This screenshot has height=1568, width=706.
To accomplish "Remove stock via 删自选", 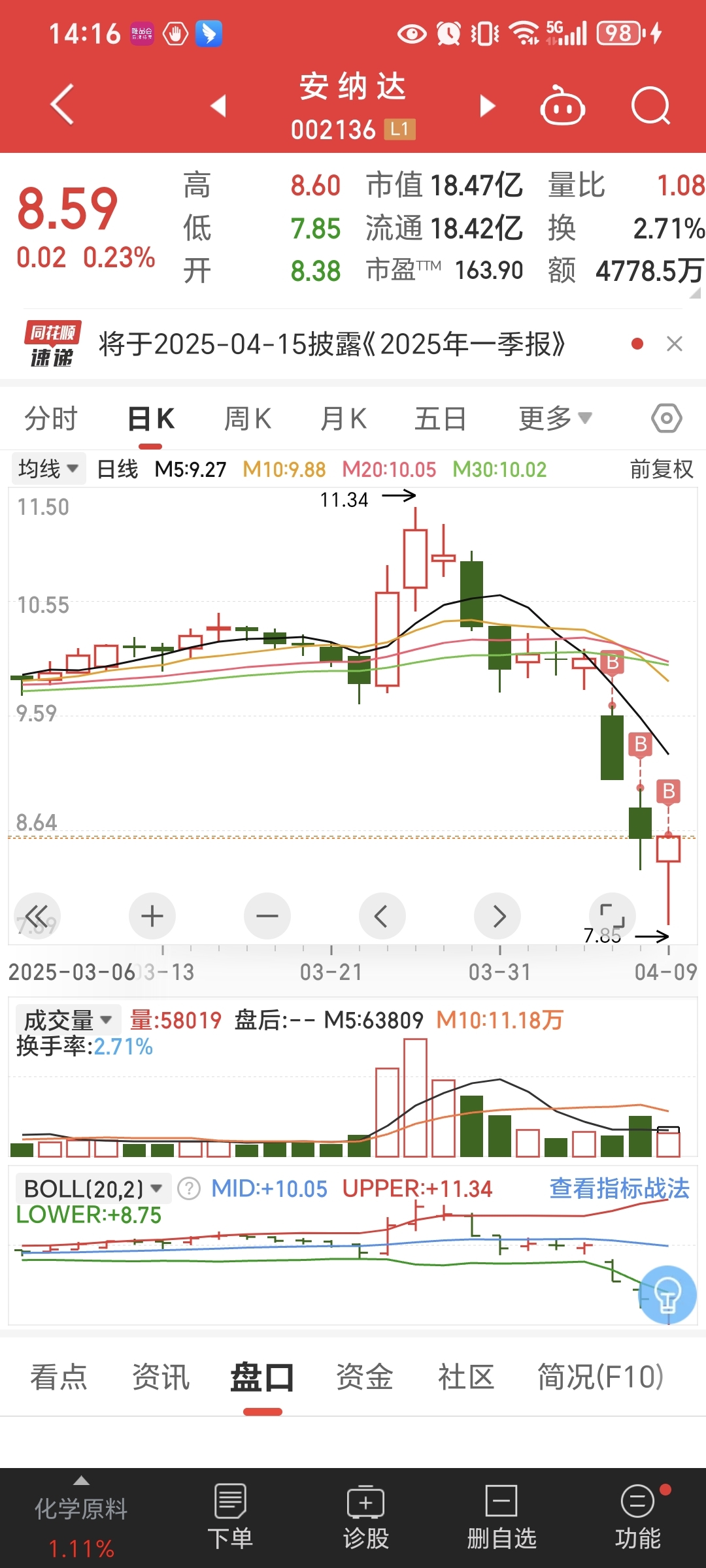I will (x=501, y=1517).
